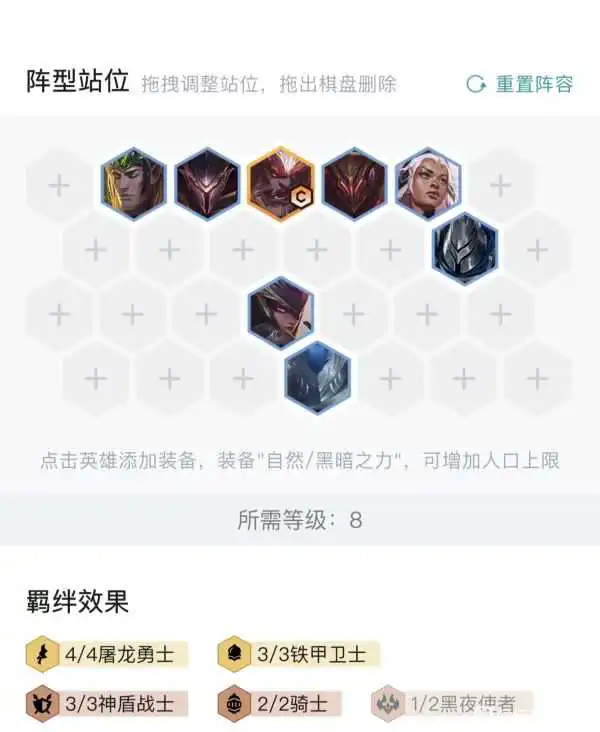The height and width of the screenshot is (732, 600).
Task: Select the blue armored knight in the bottom row
Action: (317, 377)
